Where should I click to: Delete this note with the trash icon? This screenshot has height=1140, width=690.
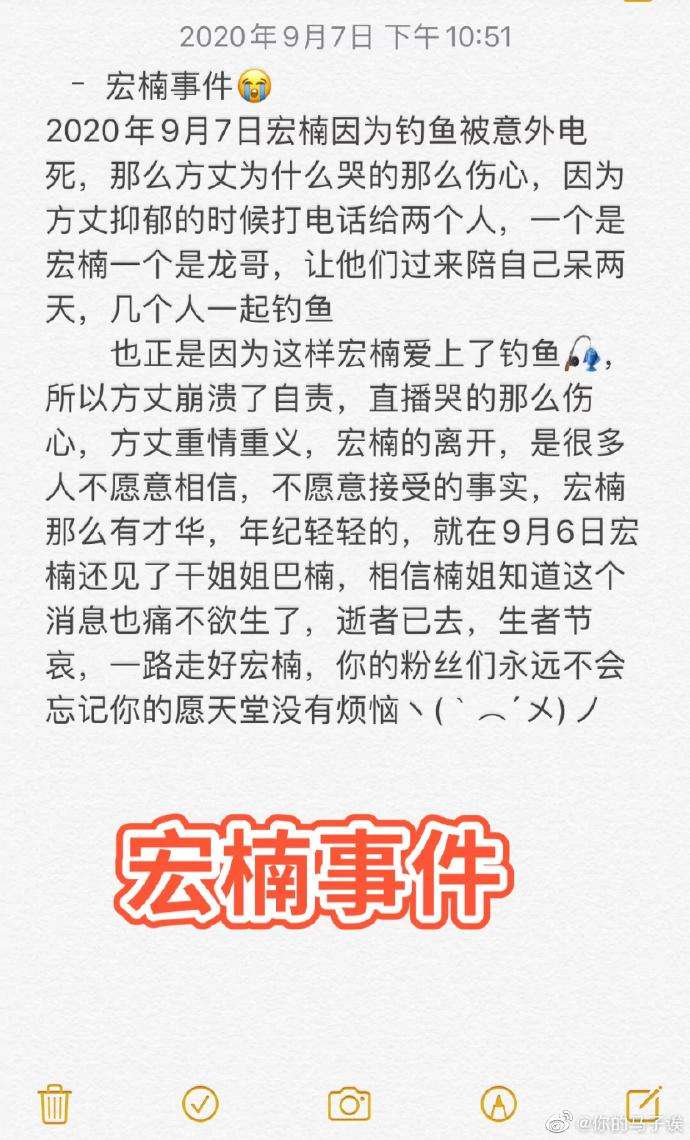(x=54, y=1104)
